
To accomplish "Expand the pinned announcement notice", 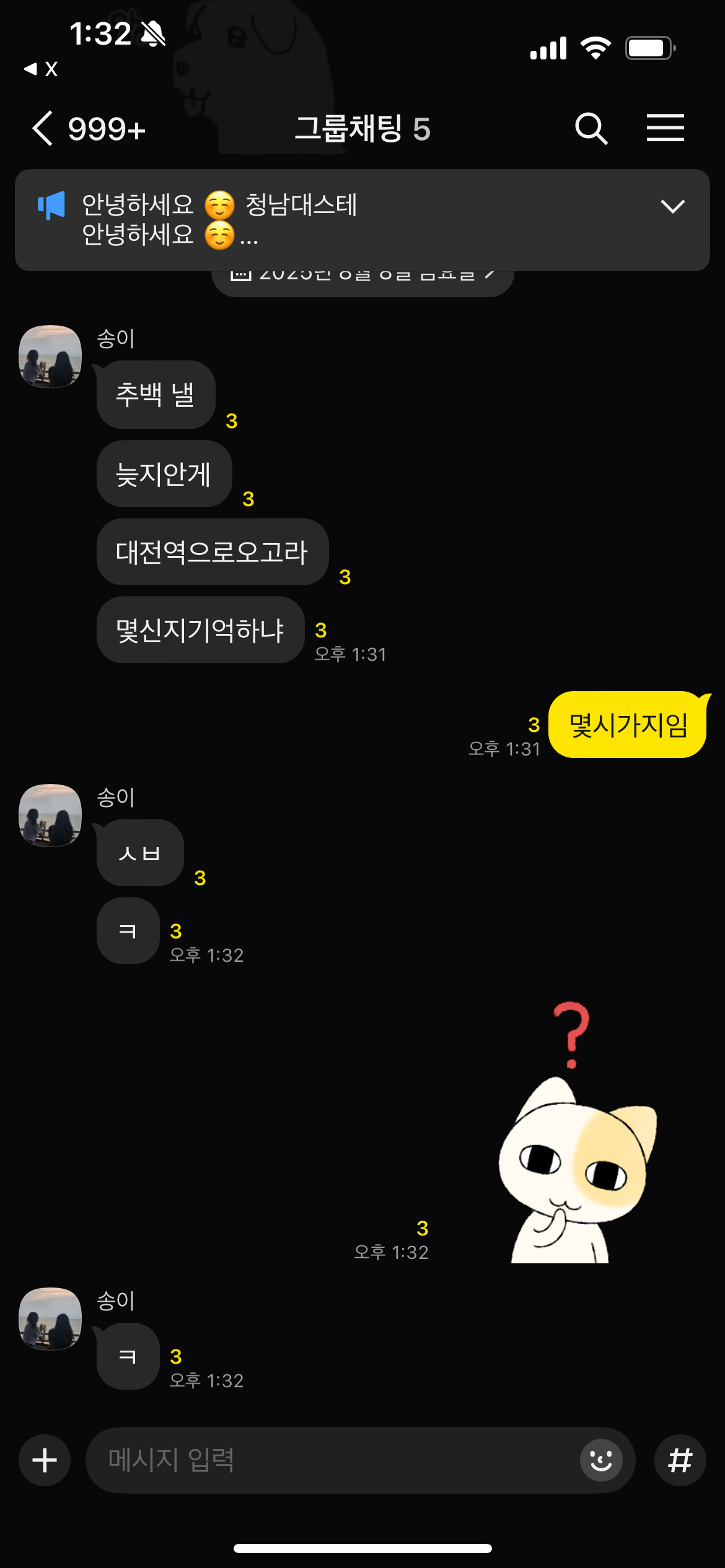I will pos(672,206).
